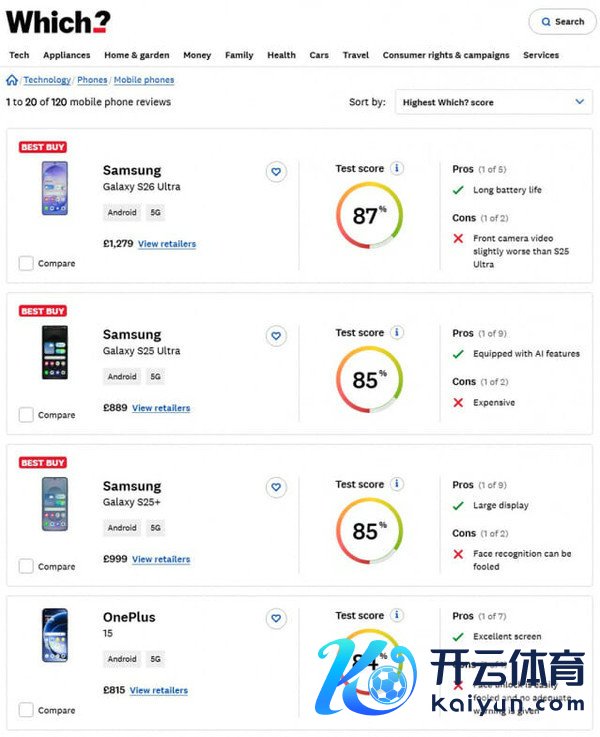Image resolution: width=600 pixels, height=737 pixels.
Task: Check the Compare box for Galaxy S25 Ultra
Action: (26, 414)
